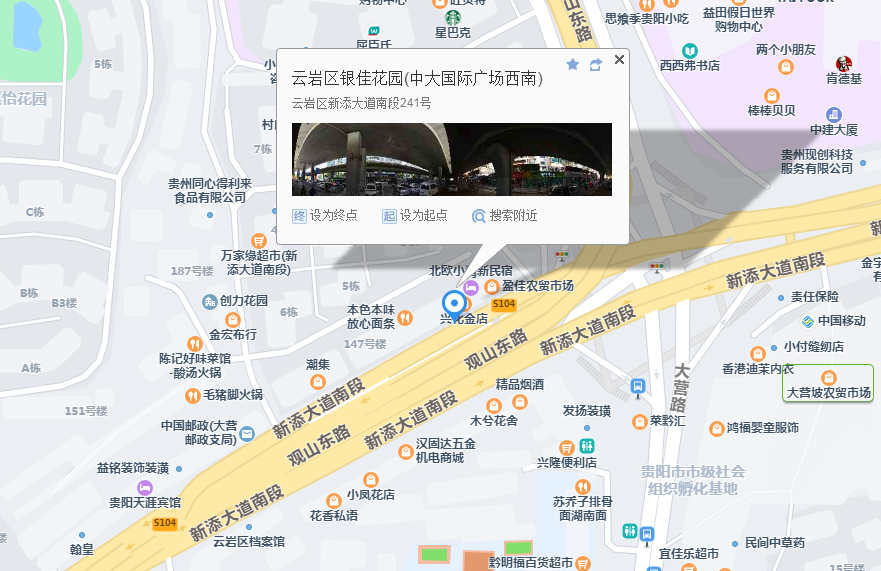
Task: Open the 西西弗书店 place marker
Action: (x=690, y=51)
